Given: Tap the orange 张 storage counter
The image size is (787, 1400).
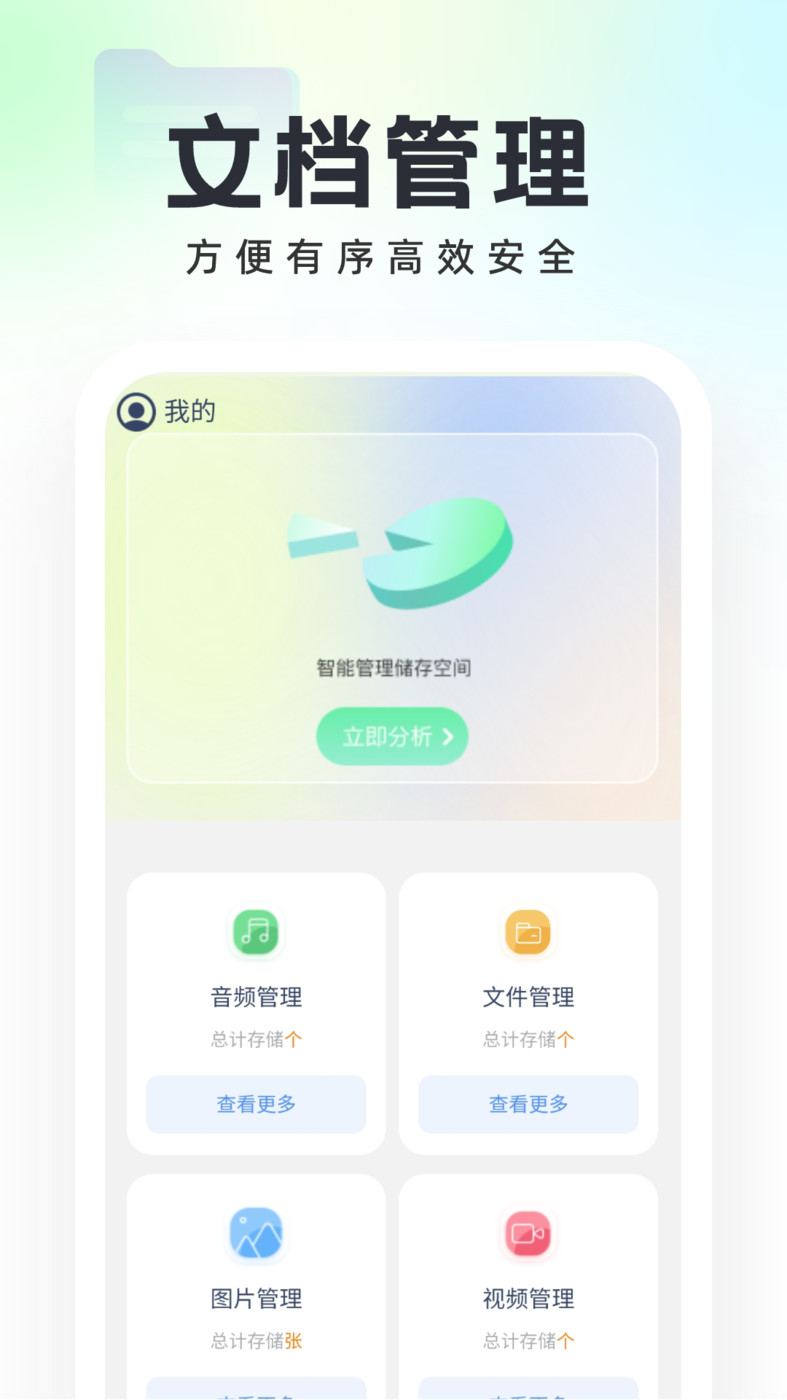Looking at the screenshot, I should [292, 1341].
